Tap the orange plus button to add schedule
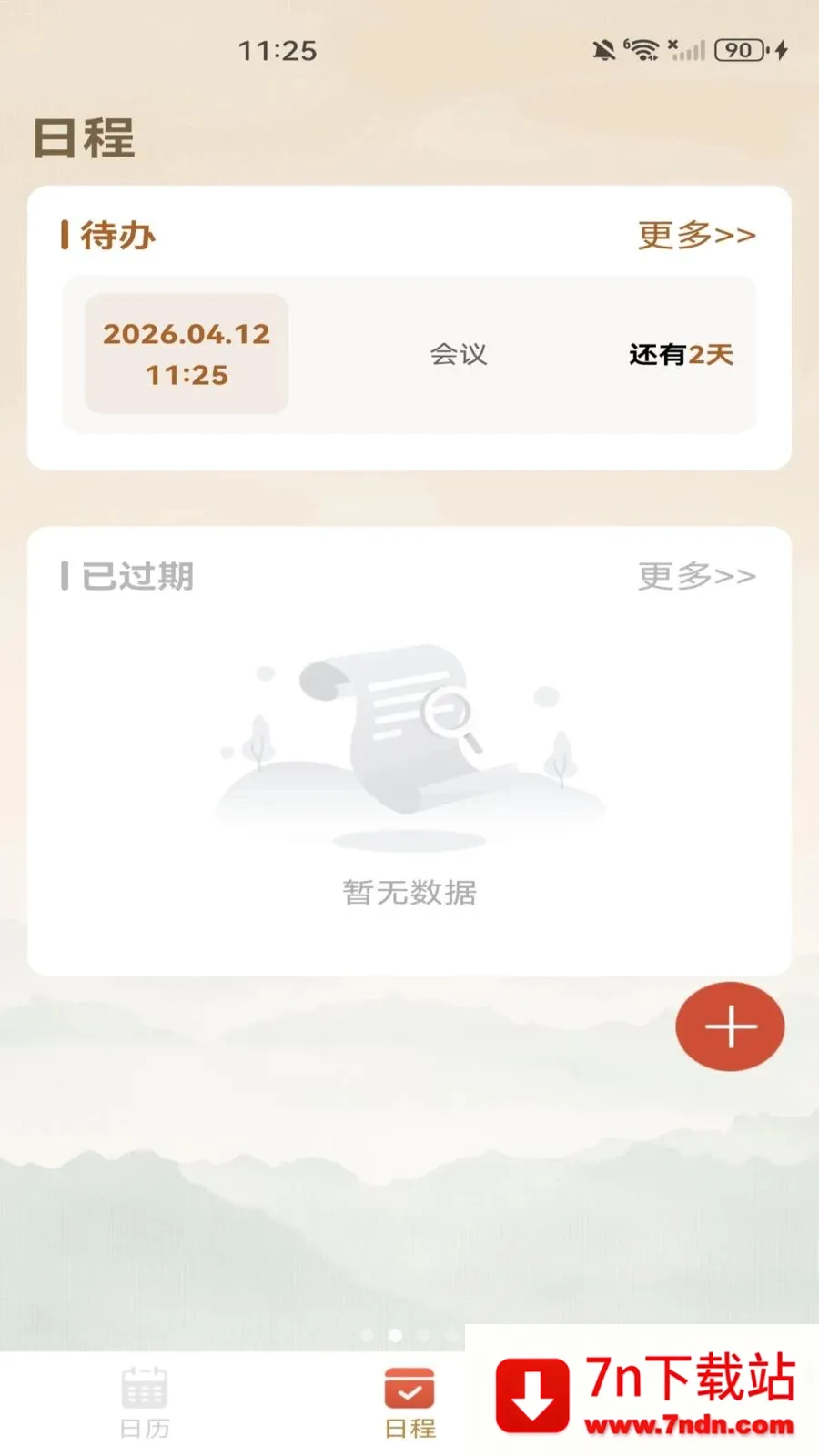This screenshot has height=1456, width=819. 729,1026
